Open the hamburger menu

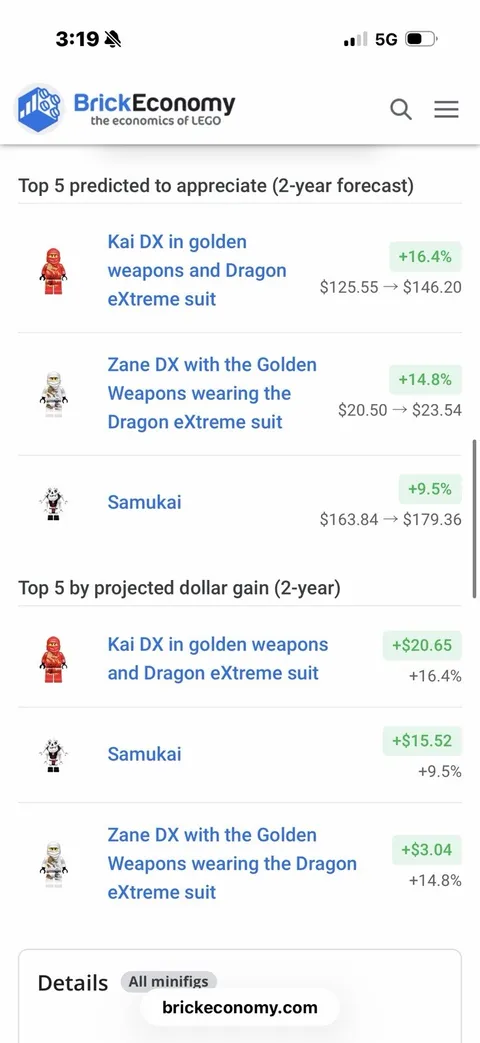pyautogui.click(x=447, y=108)
